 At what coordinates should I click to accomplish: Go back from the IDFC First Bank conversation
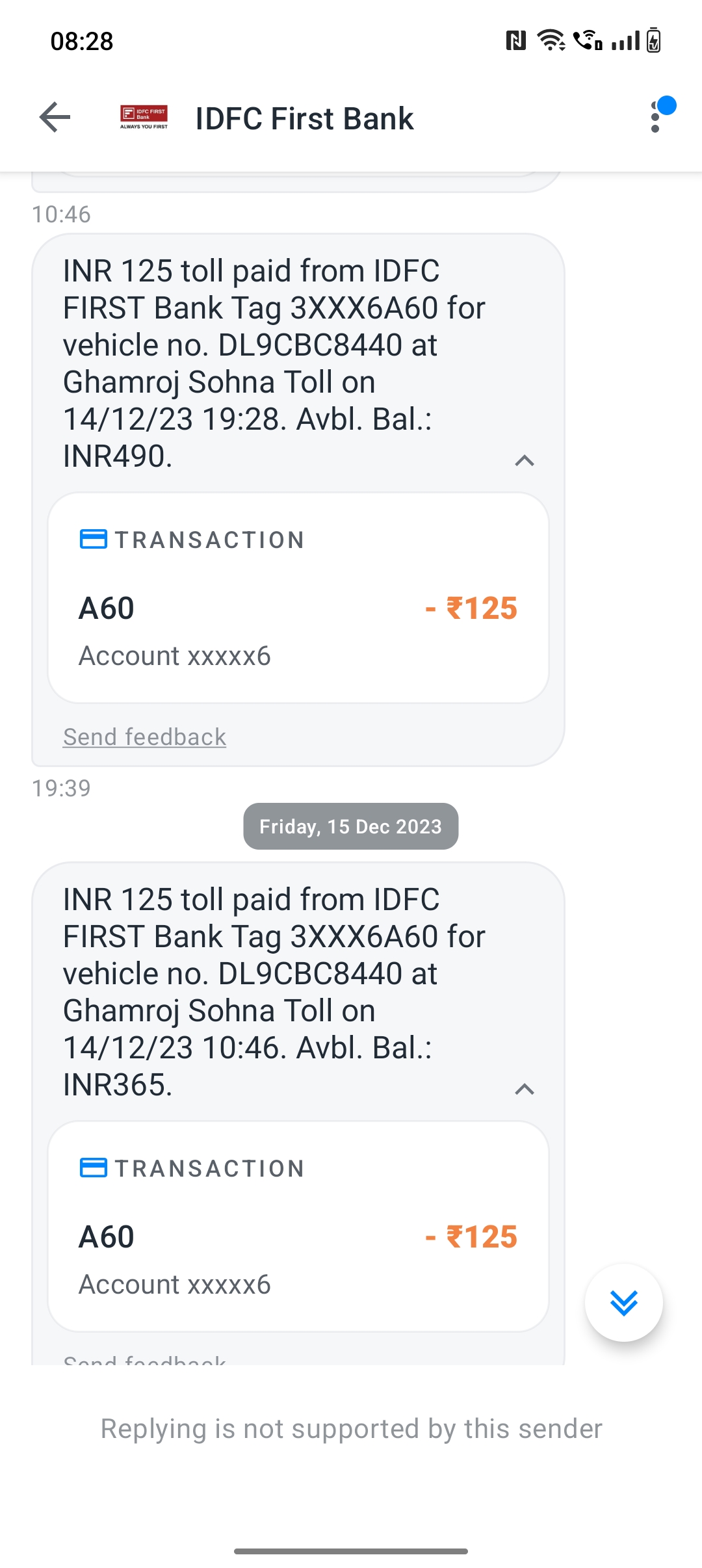point(55,118)
